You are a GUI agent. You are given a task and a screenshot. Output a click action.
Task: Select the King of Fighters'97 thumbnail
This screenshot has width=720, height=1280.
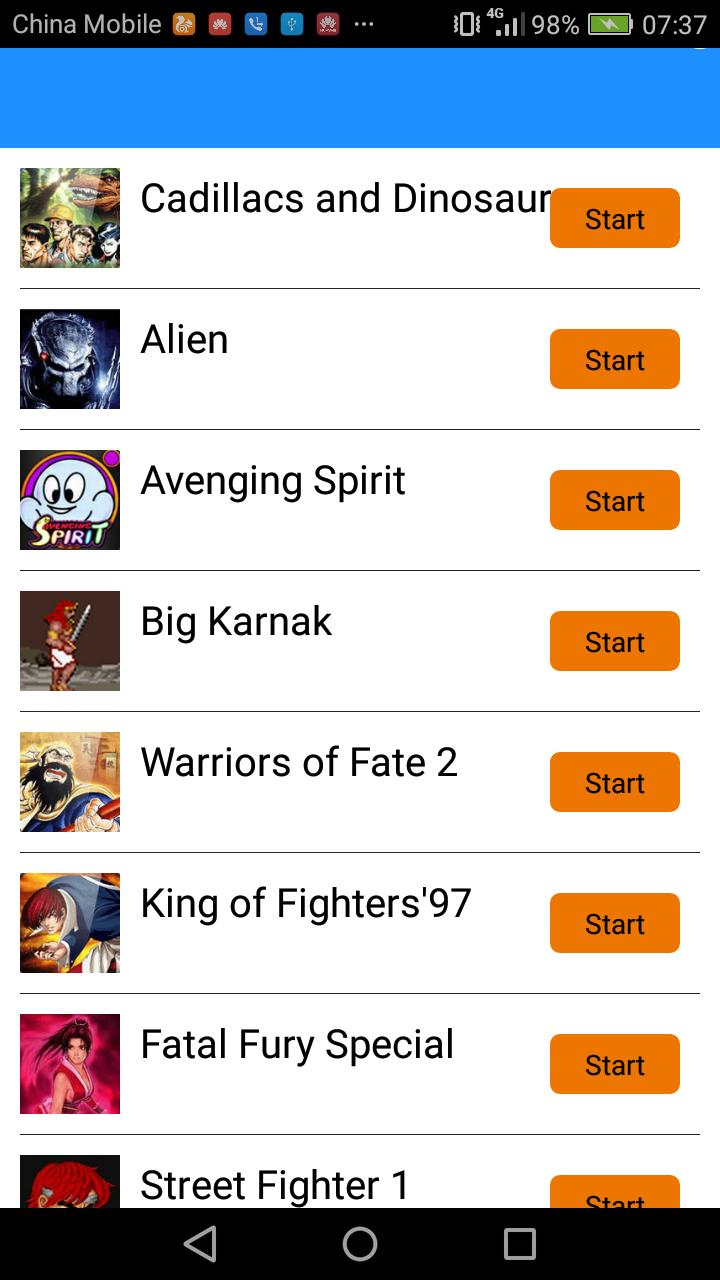click(x=70, y=923)
